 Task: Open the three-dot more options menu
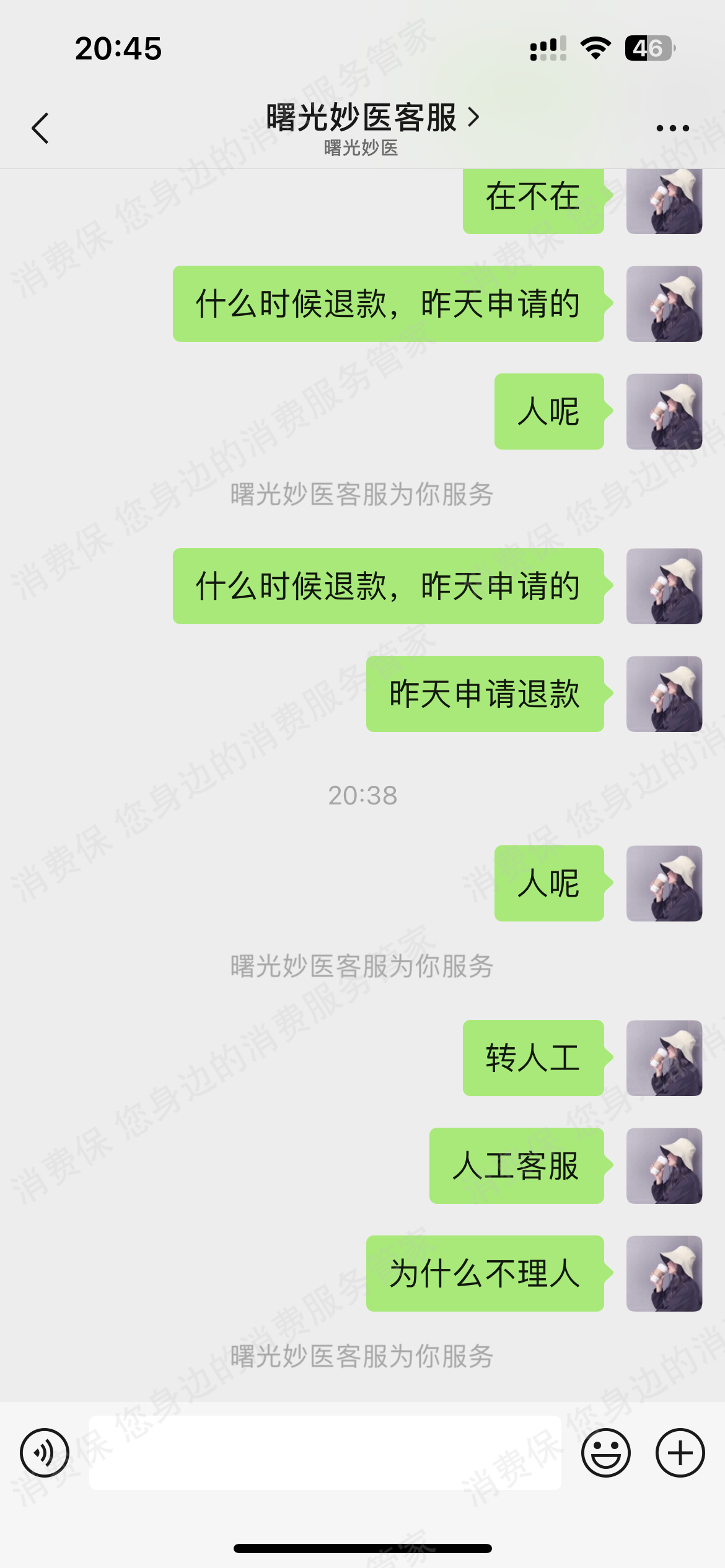tap(672, 128)
